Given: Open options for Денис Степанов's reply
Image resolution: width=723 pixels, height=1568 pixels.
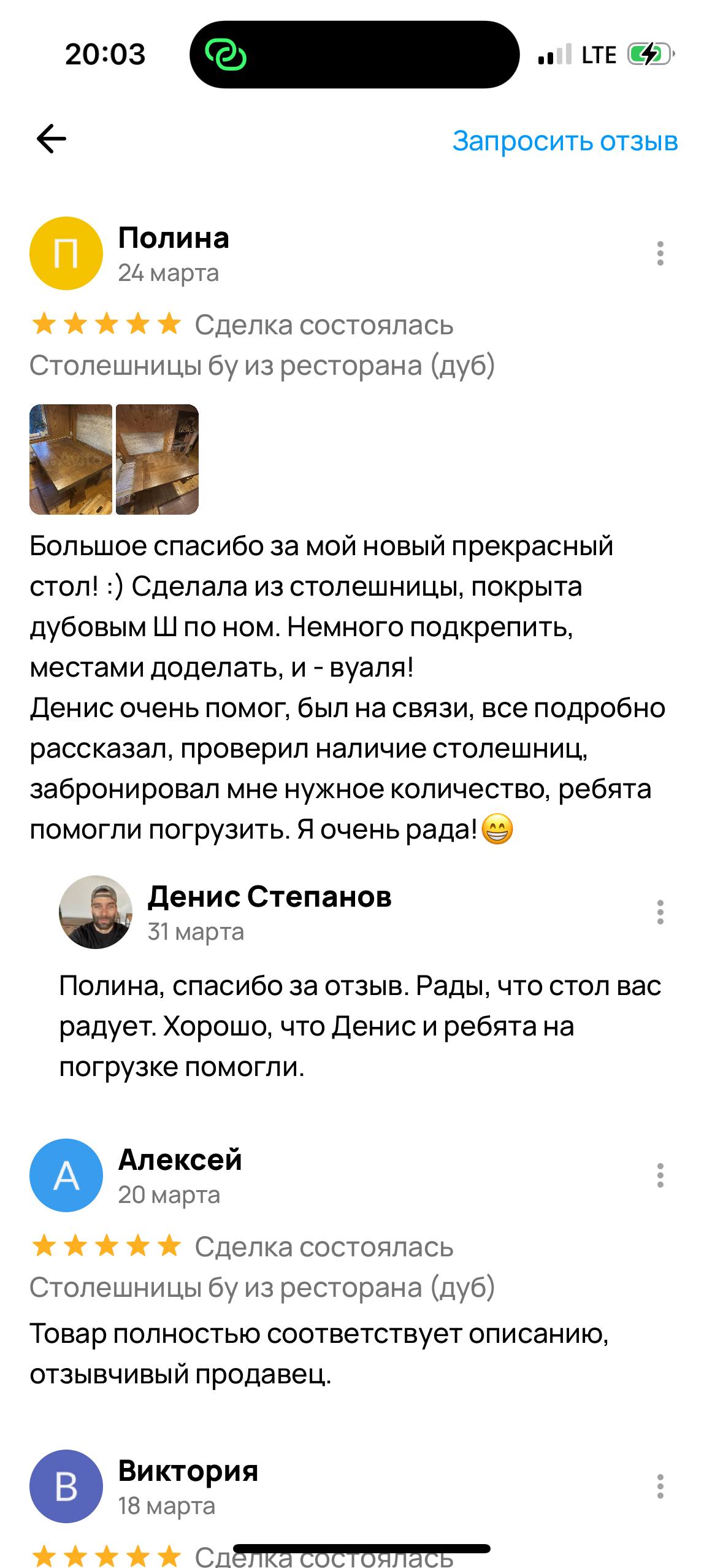Looking at the screenshot, I should [660, 912].
